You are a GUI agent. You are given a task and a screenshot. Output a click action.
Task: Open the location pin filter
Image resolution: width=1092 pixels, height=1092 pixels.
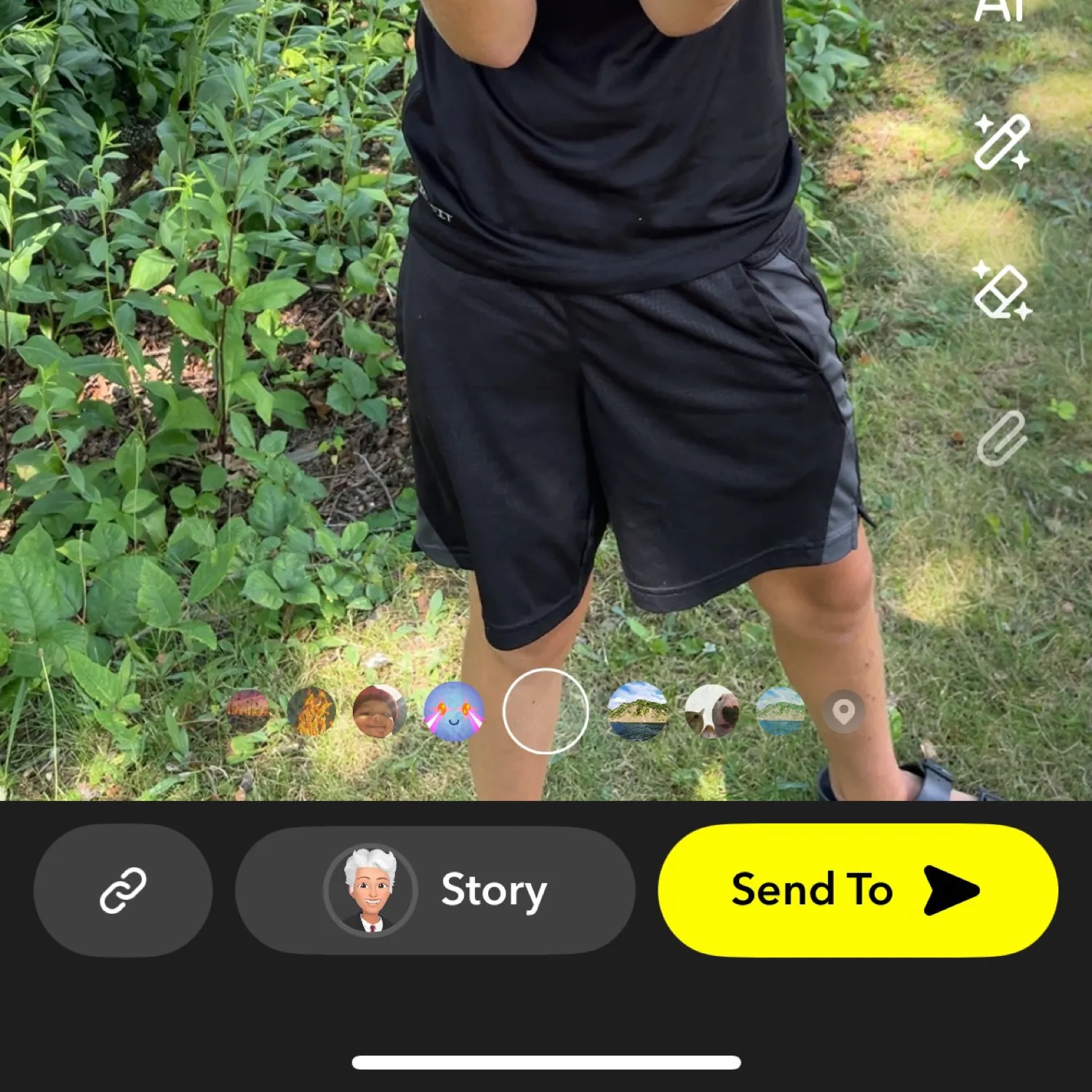843,711
